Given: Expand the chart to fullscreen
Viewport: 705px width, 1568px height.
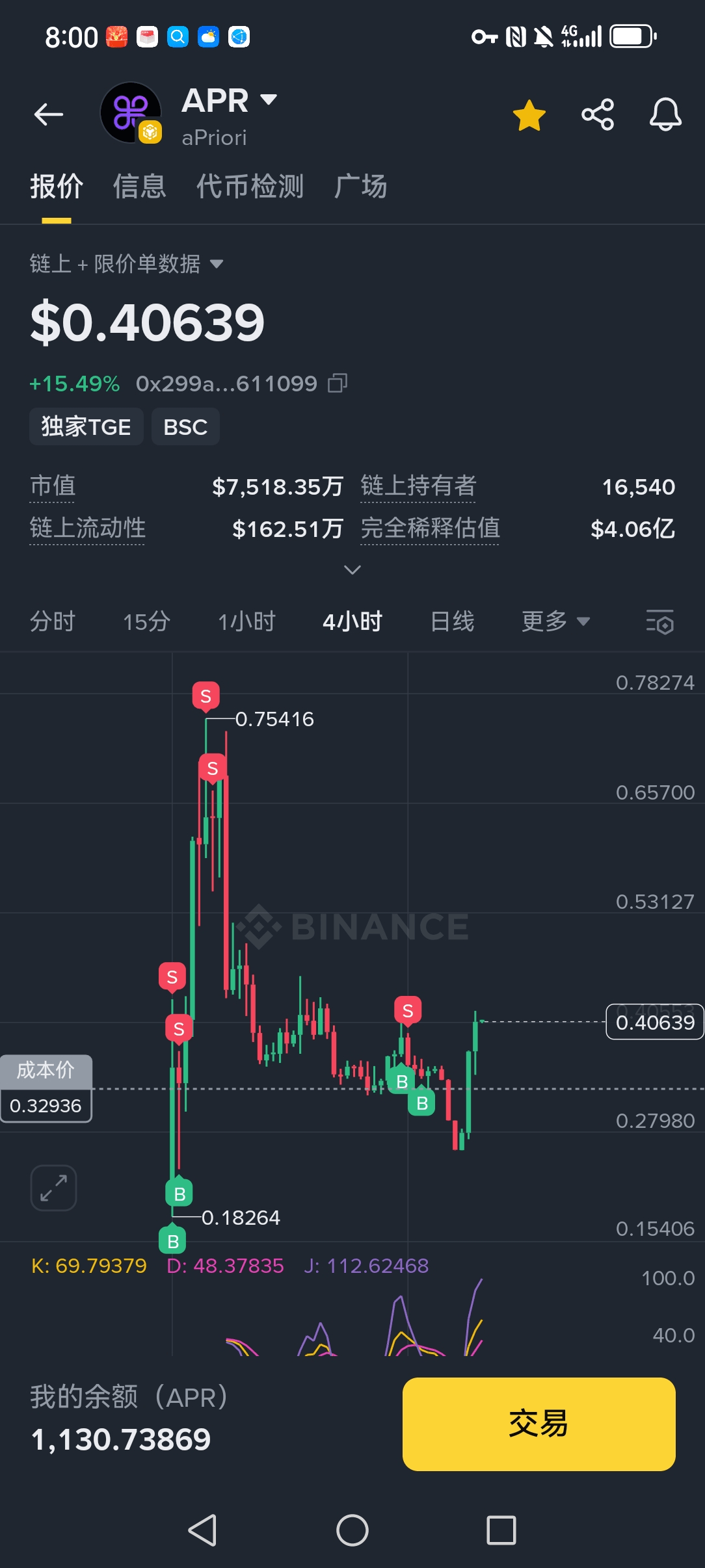Looking at the screenshot, I should (x=53, y=1188).
